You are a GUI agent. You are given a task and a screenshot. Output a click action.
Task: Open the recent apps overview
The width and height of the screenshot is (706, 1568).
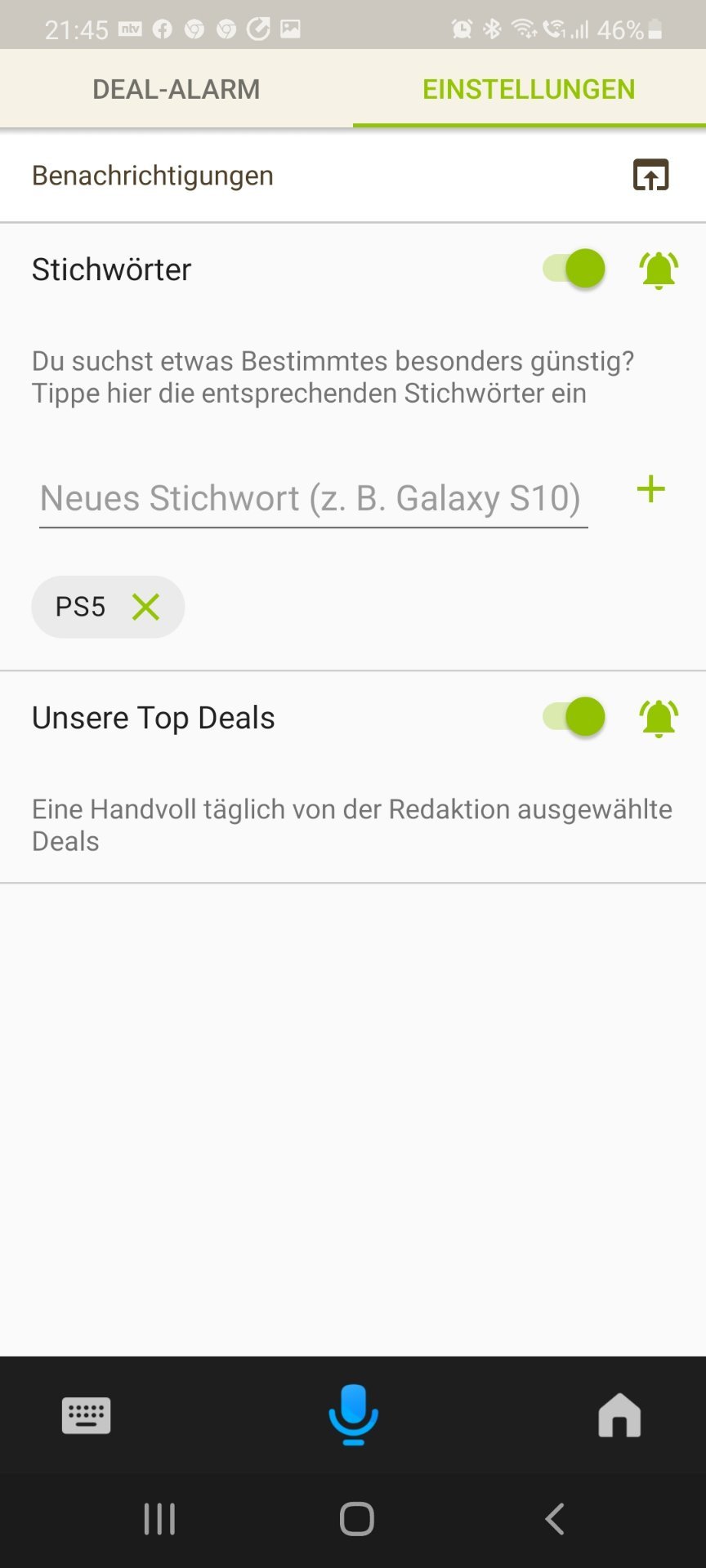159,1519
